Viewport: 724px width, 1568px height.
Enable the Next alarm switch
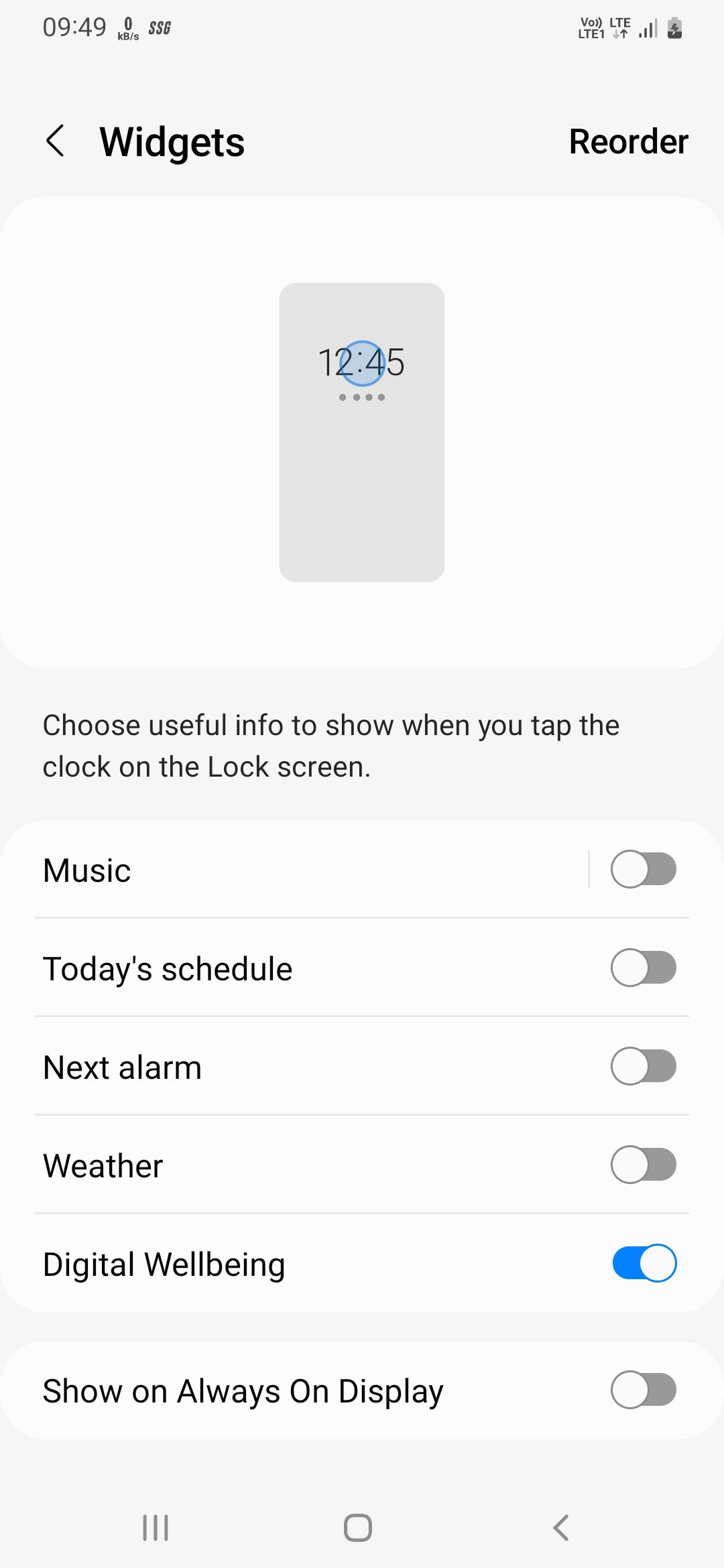tap(644, 1066)
